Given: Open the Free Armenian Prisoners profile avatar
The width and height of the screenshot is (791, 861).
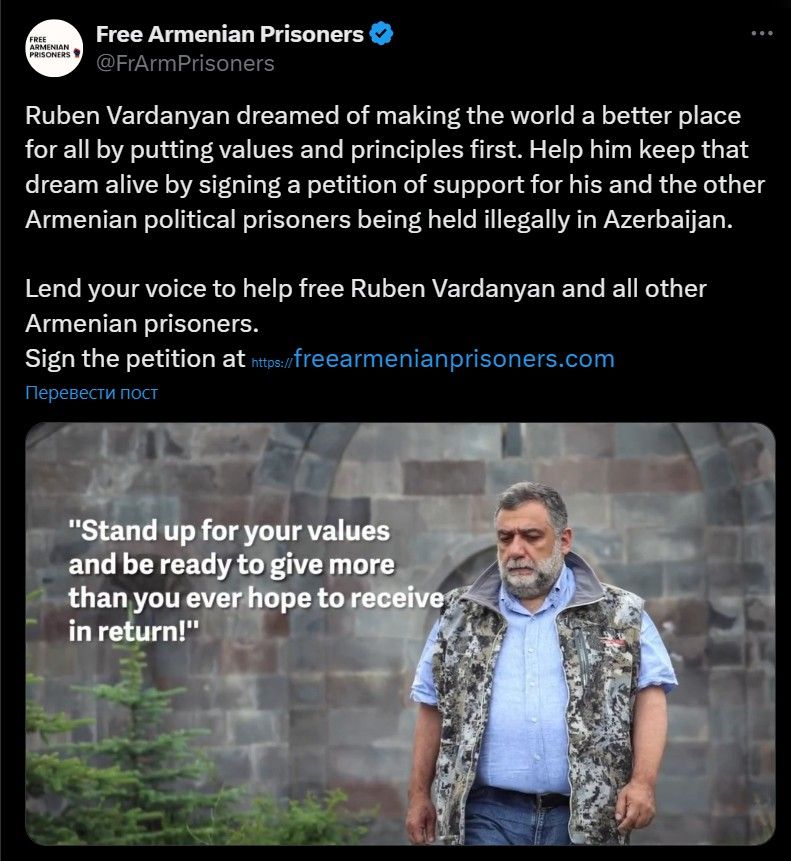Looking at the screenshot, I should [x=56, y=49].
